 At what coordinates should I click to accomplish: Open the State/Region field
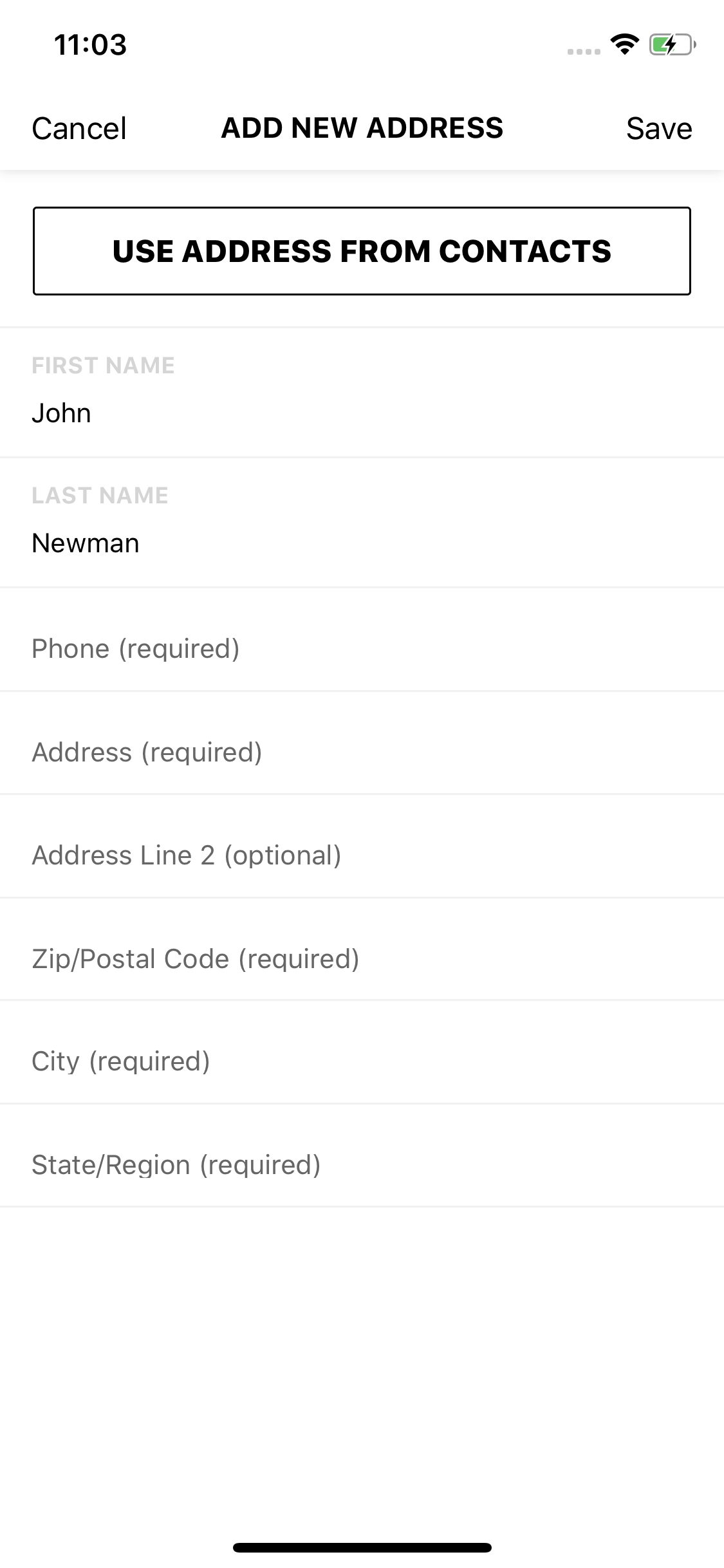tap(176, 1164)
